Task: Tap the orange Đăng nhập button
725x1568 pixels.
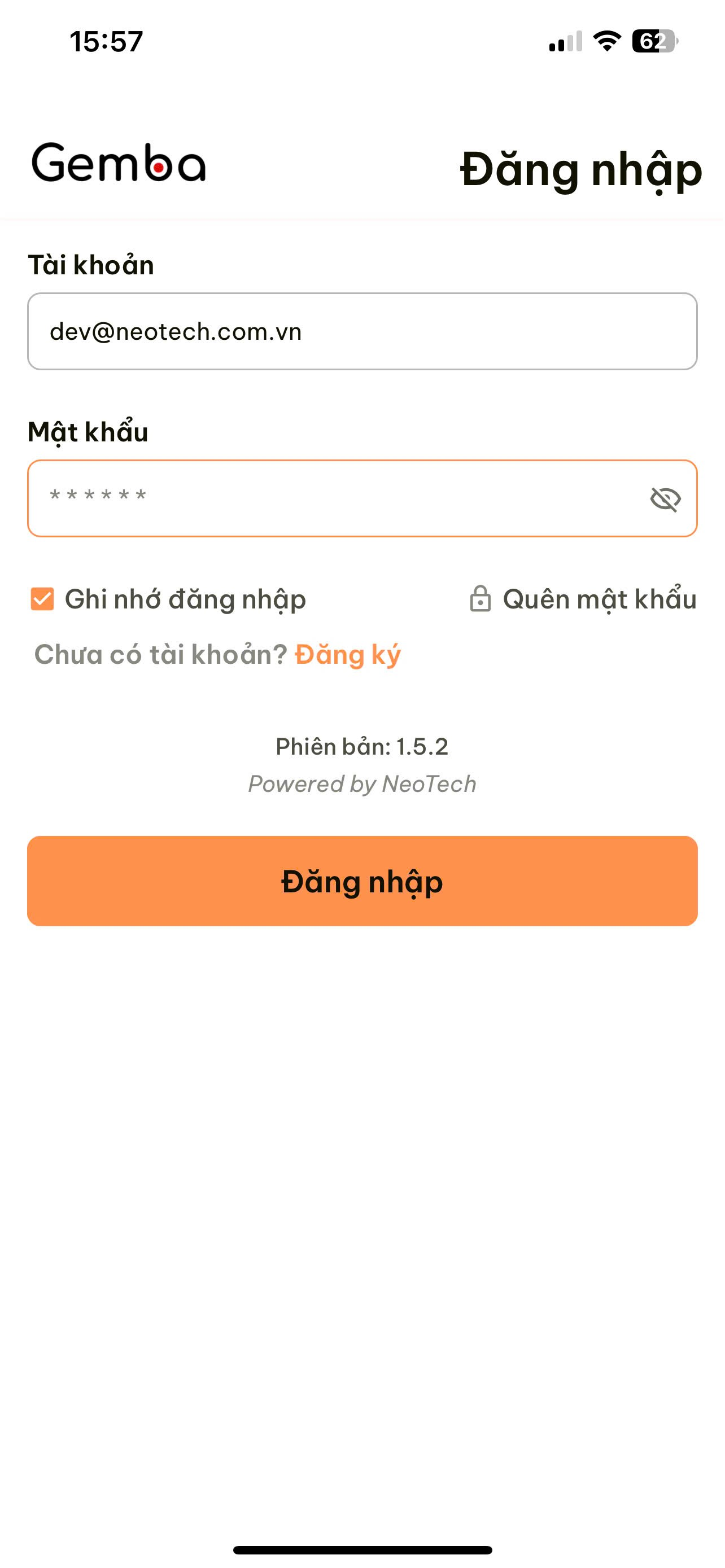Action: pos(361,881)
